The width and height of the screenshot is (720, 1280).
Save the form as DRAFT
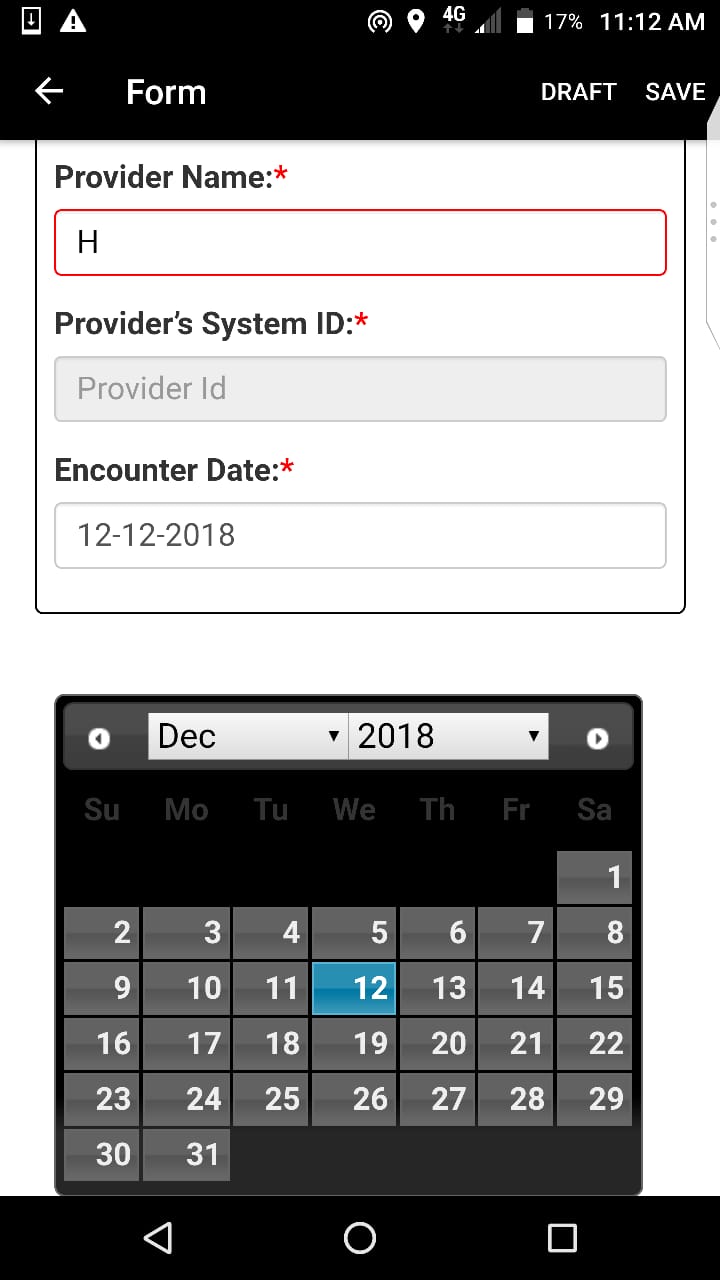point(578,92)
